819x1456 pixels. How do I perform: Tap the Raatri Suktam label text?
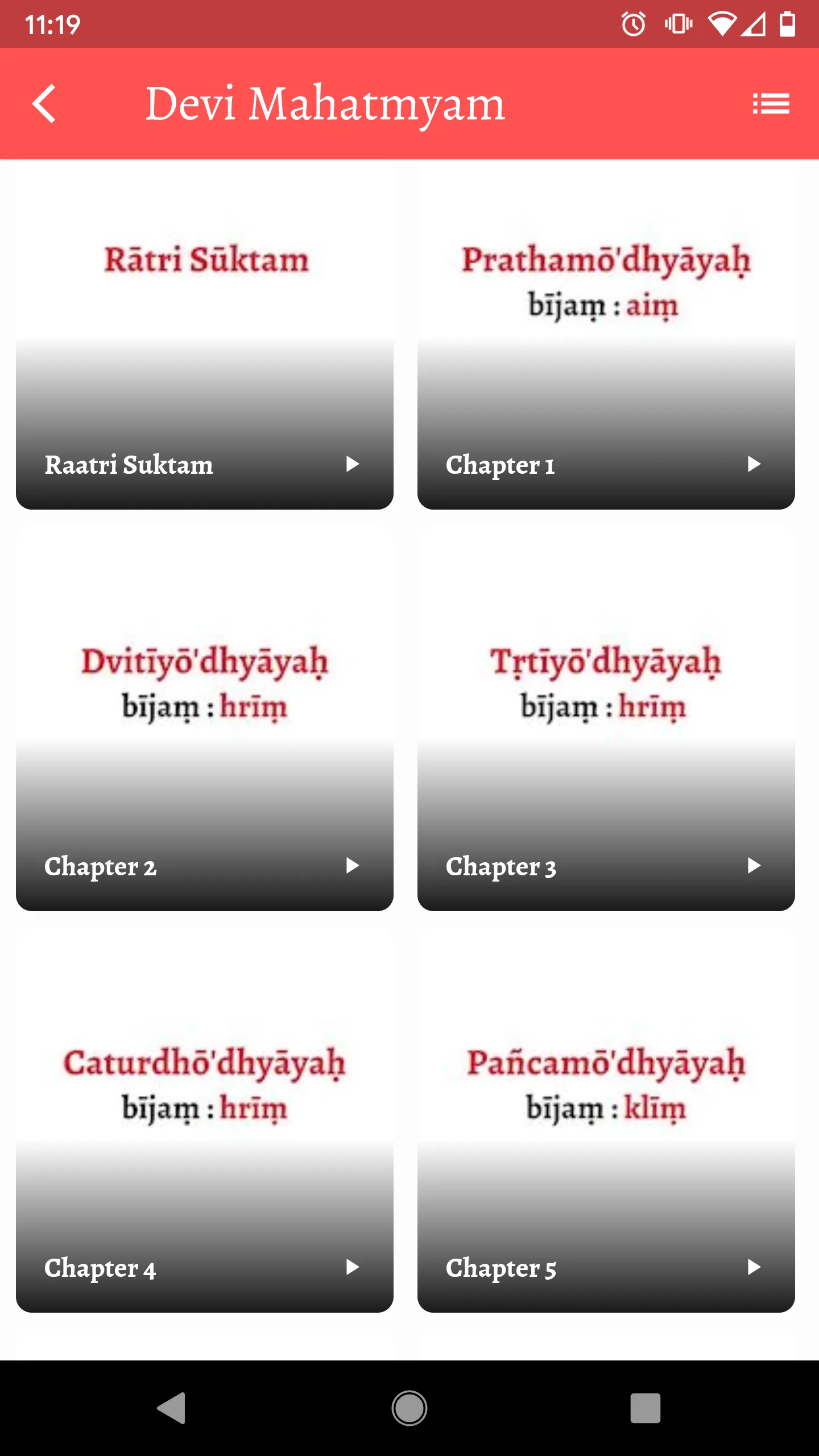129,465
